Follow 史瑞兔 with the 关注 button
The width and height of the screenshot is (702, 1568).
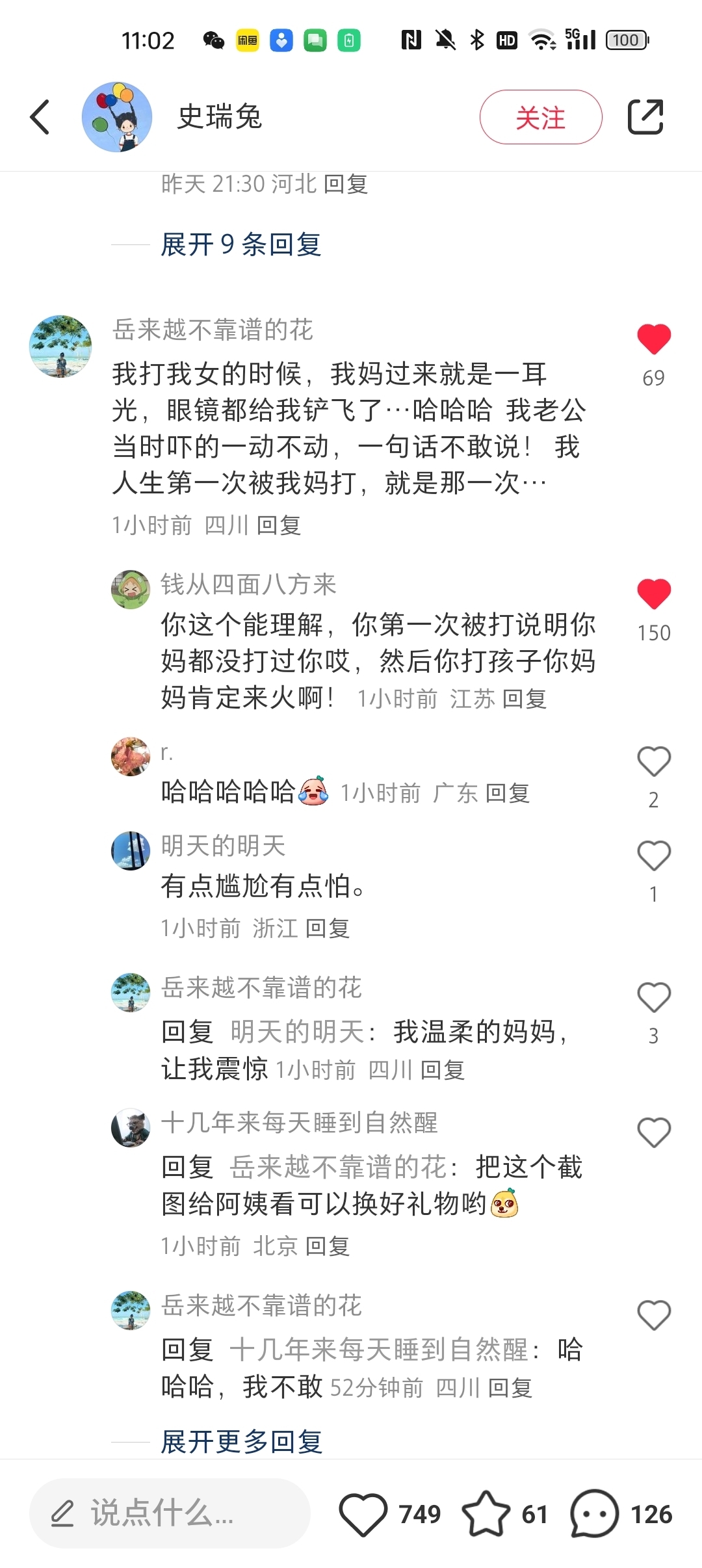540,118
